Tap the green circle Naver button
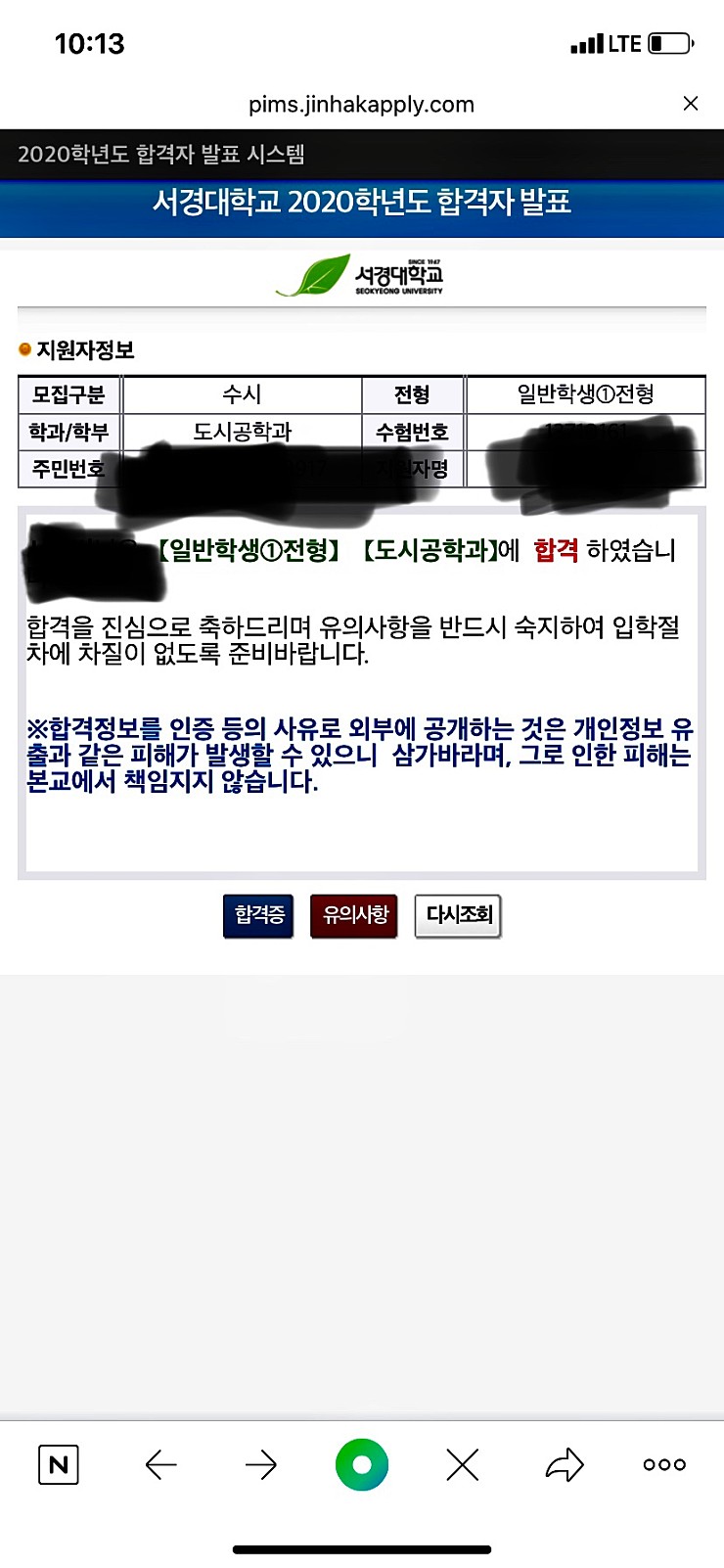 [x=362, y=1464]
